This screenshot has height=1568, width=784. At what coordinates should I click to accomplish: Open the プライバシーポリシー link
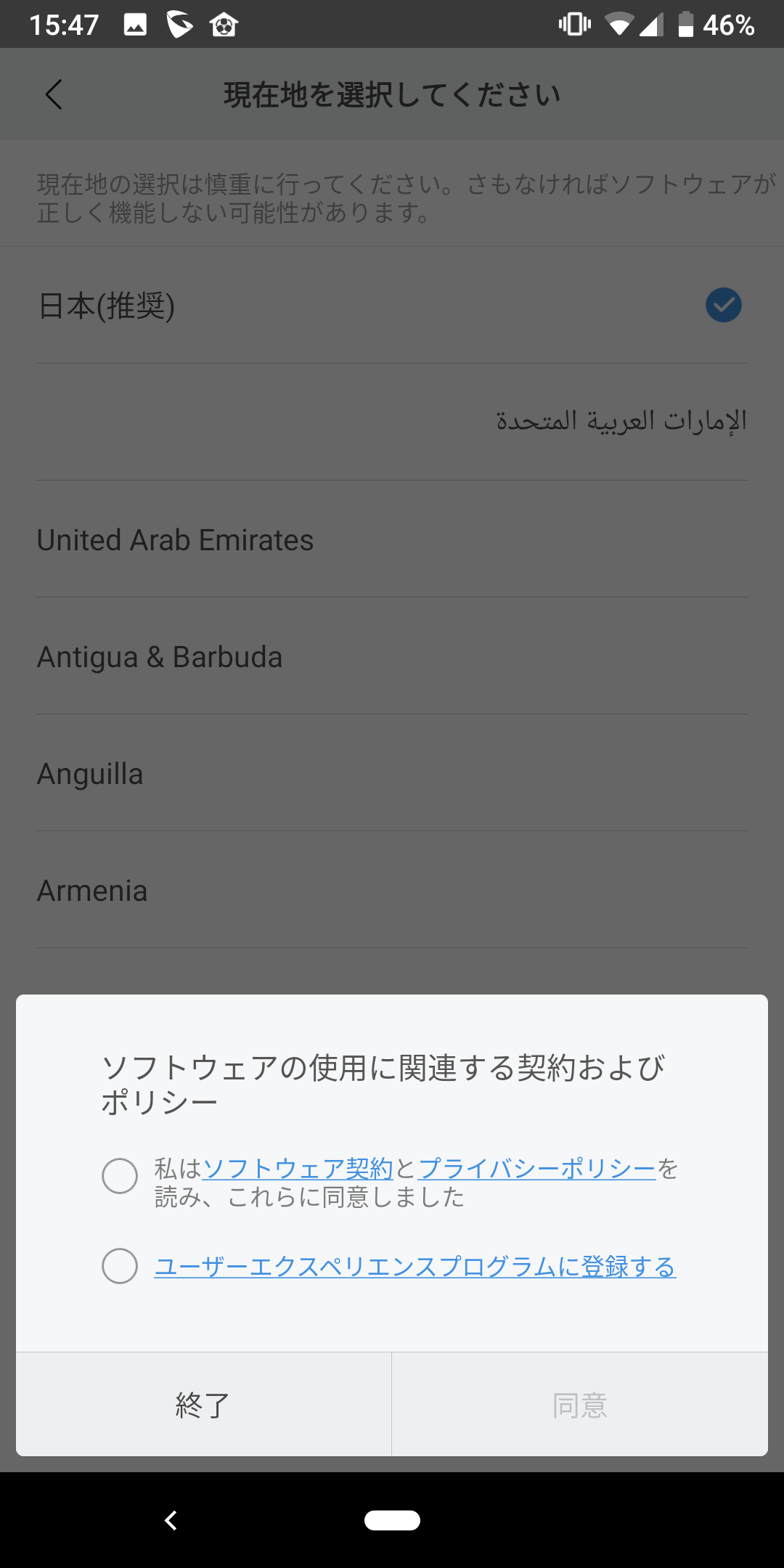537,1169
